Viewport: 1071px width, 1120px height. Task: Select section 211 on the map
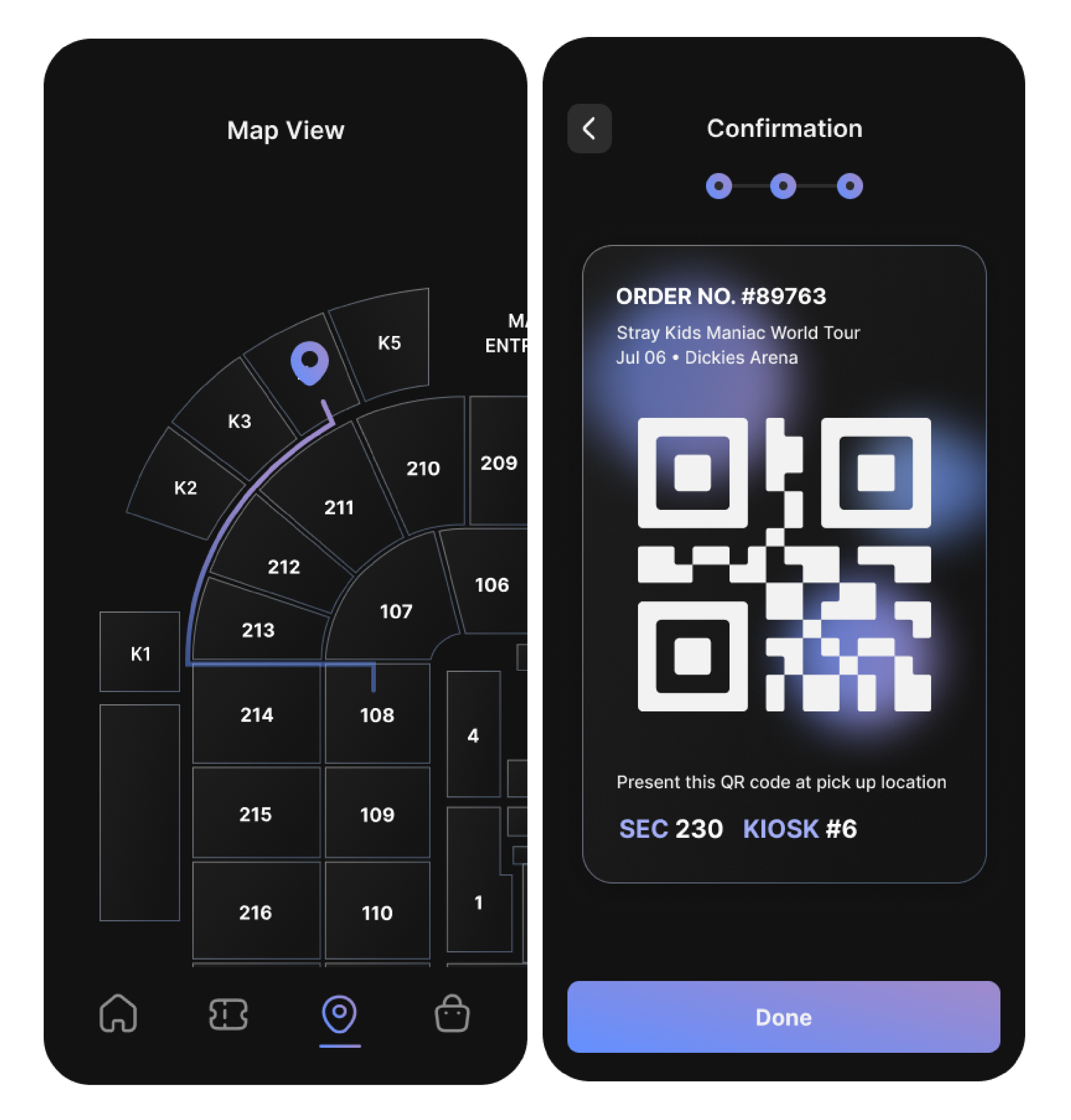click(x=339, y=507)
